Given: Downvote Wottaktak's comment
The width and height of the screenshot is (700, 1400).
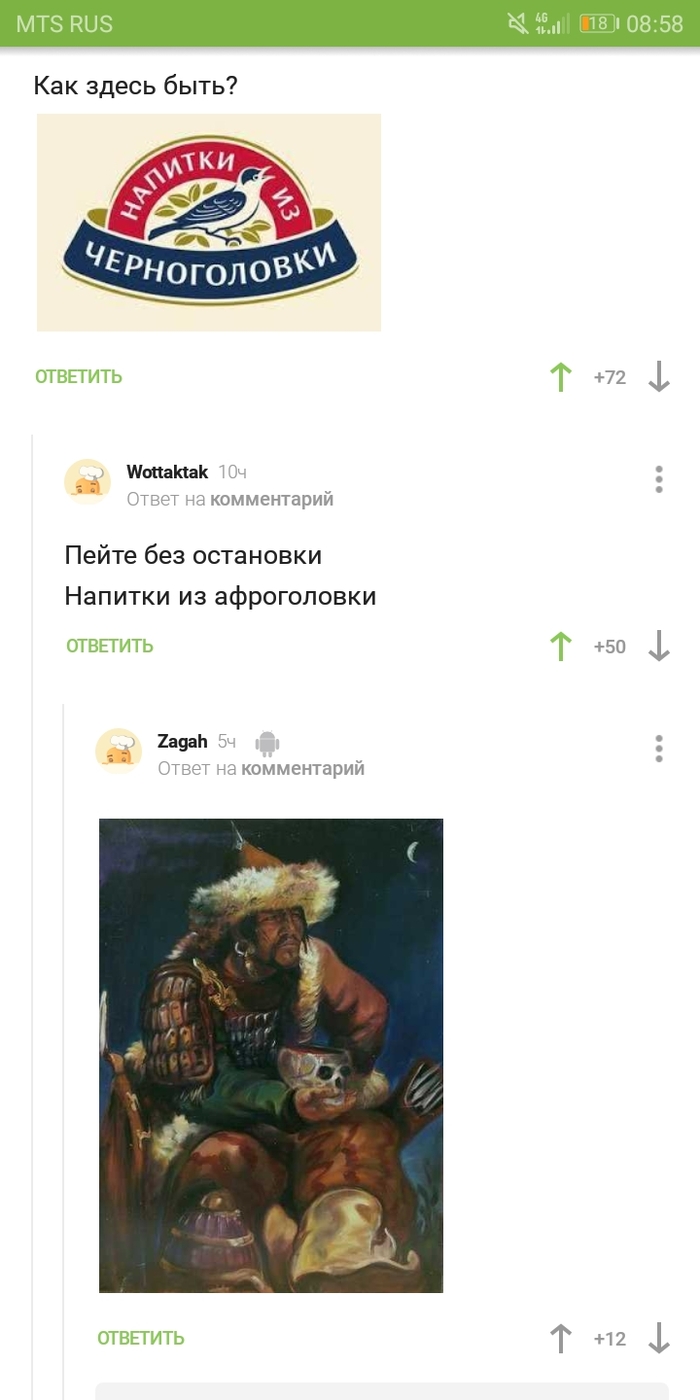Looking at the screenshot, I should coord(658,646).
